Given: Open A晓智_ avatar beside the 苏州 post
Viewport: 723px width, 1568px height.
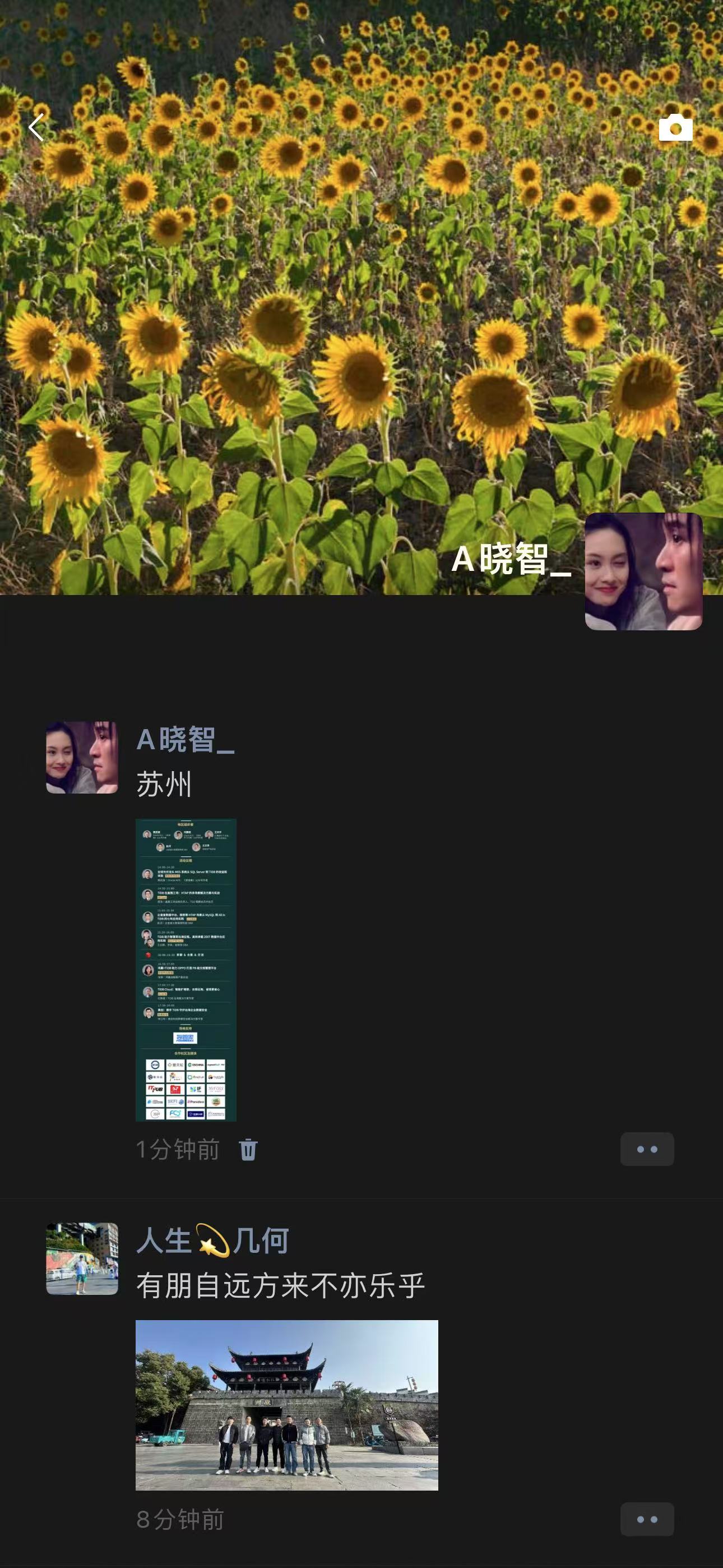Looking at the screenshot, I should click(82, 757).
